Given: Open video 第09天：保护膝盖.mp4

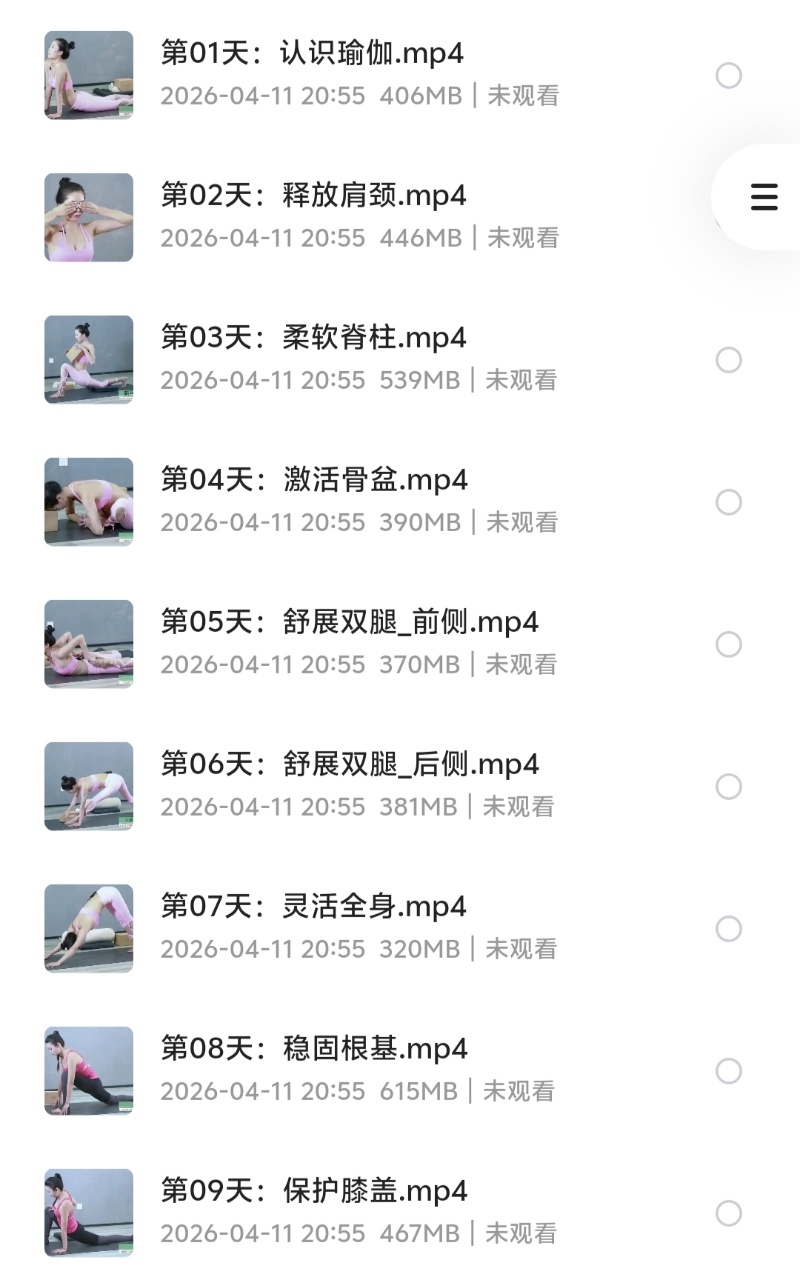Looking at the screenshot, I should tap(314, 1190).
